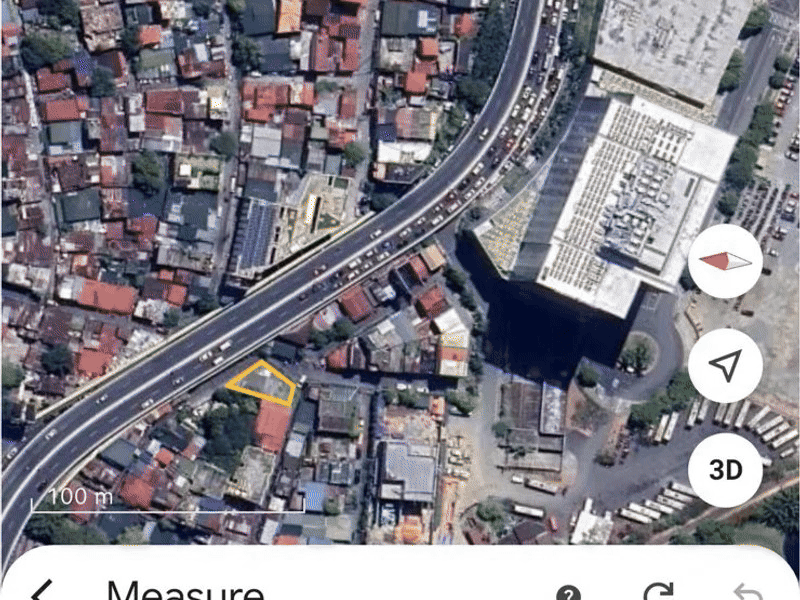Go back from the Measure panel
Viewport: 800px width, 600px height.
pyautogui.click(x=41, y=591)
